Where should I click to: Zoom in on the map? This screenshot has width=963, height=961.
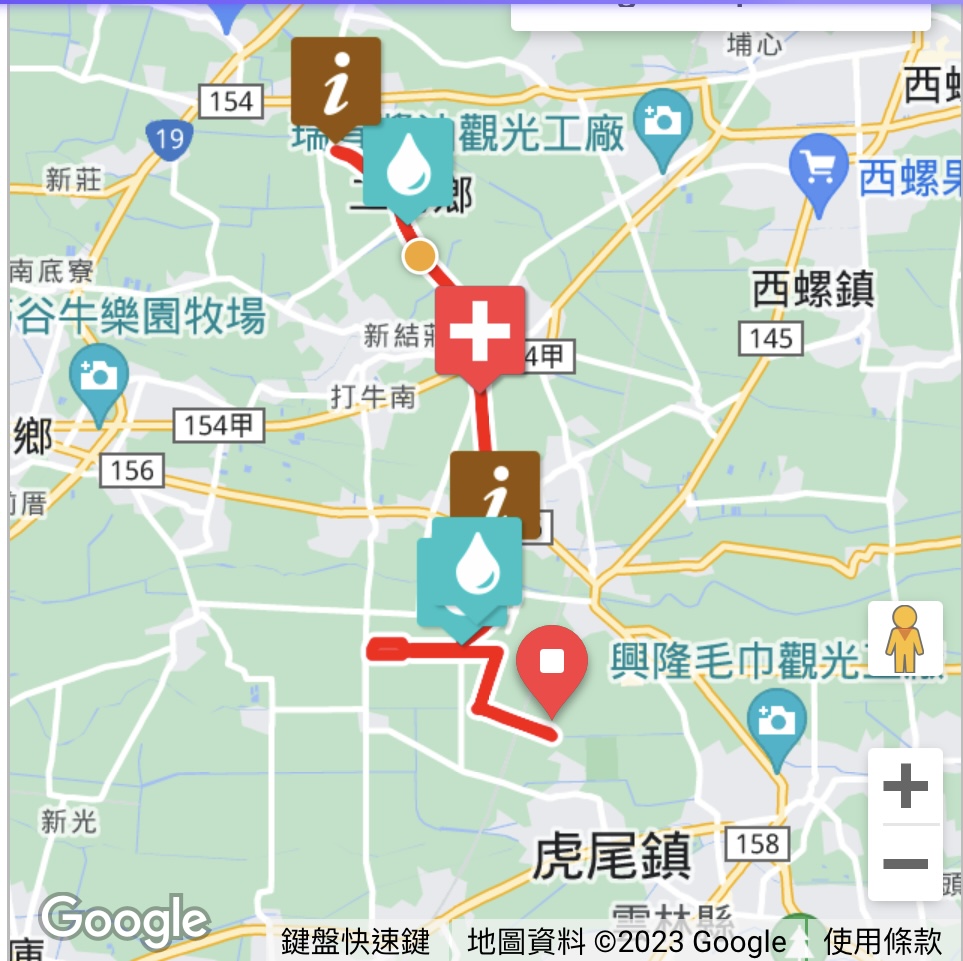(x=905, y=787)
